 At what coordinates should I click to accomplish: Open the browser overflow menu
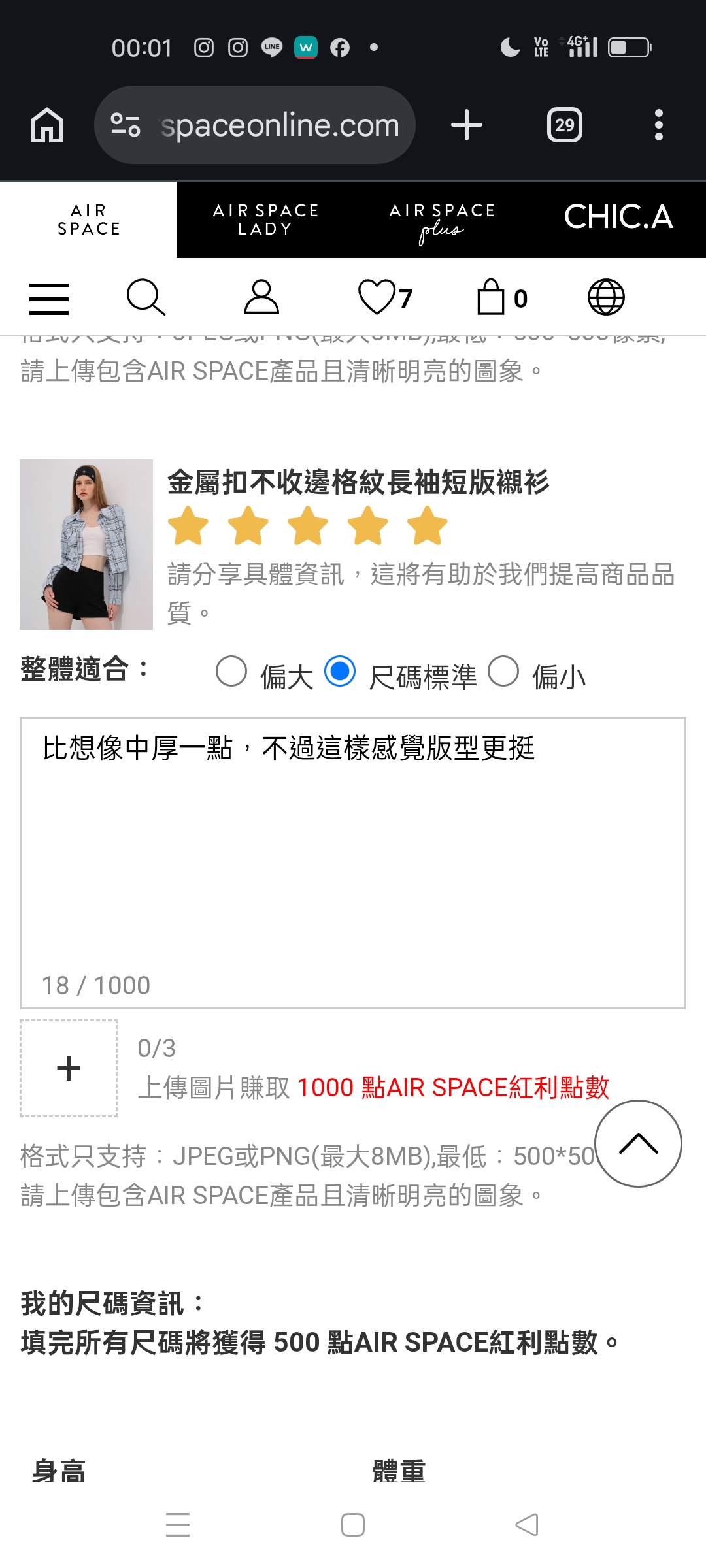(x=658, y=125)
